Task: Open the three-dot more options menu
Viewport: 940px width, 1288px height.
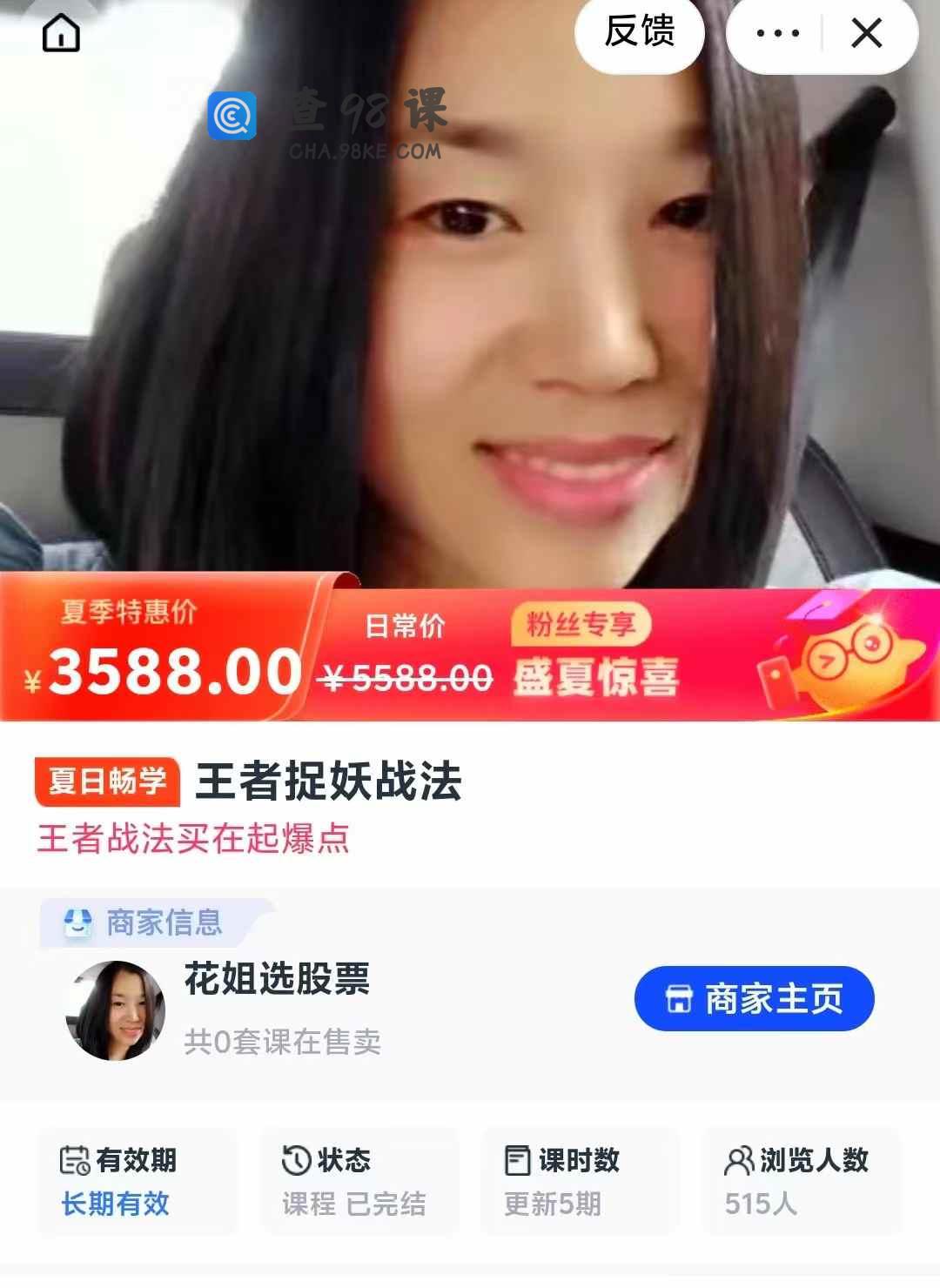Action: tap(777, 34)
